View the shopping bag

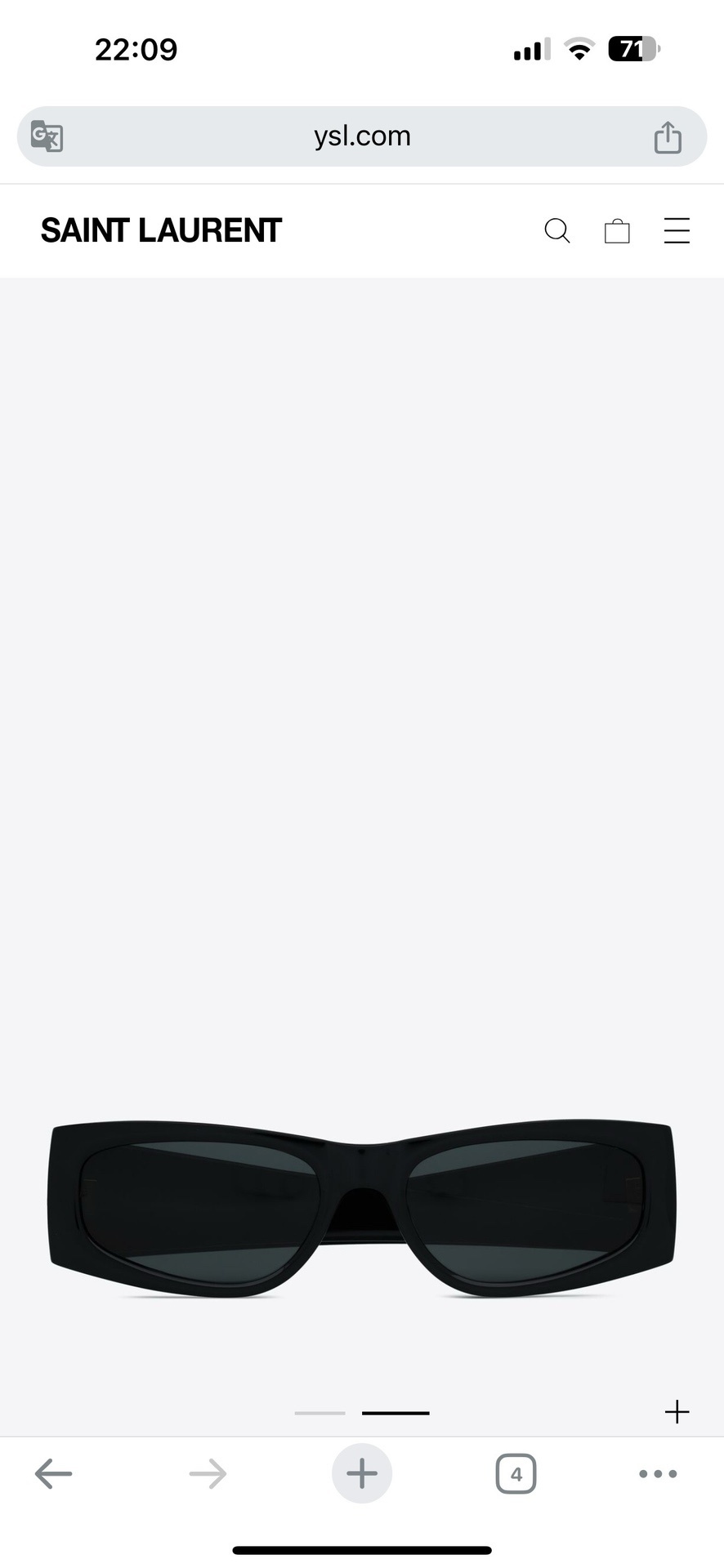tap(617, 231)
